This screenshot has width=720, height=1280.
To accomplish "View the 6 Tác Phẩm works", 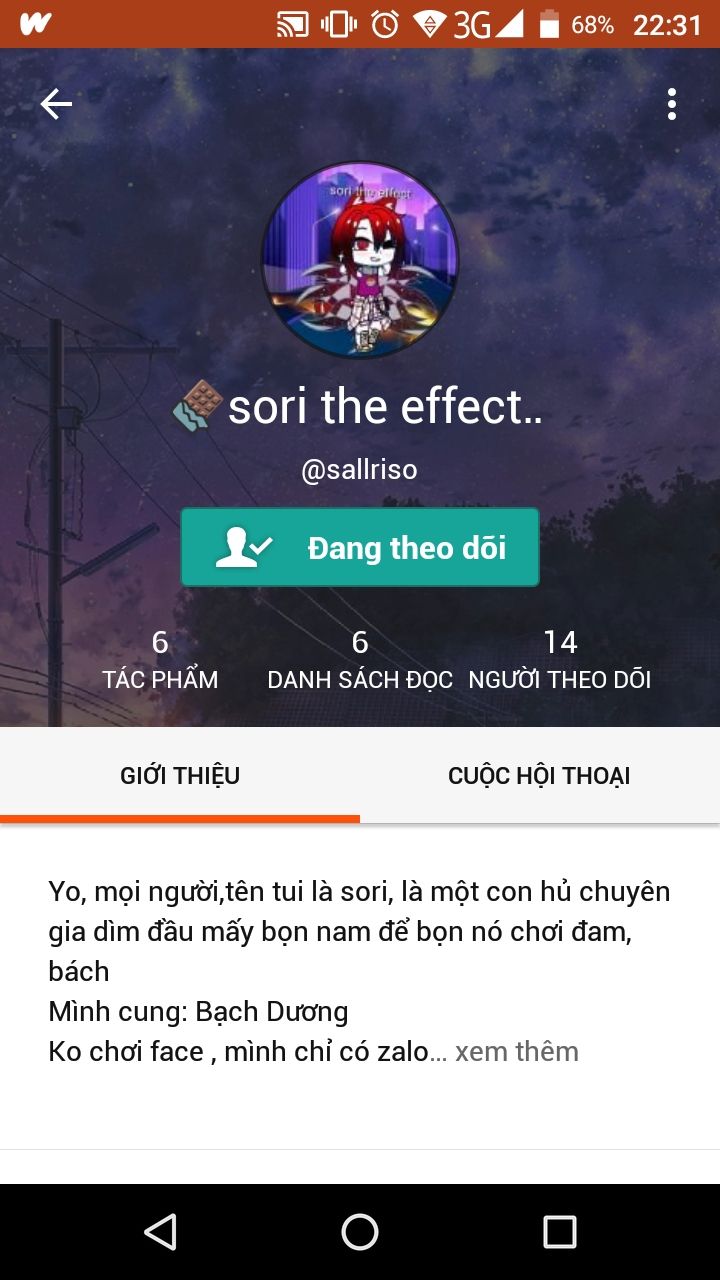I will point(160,660).
